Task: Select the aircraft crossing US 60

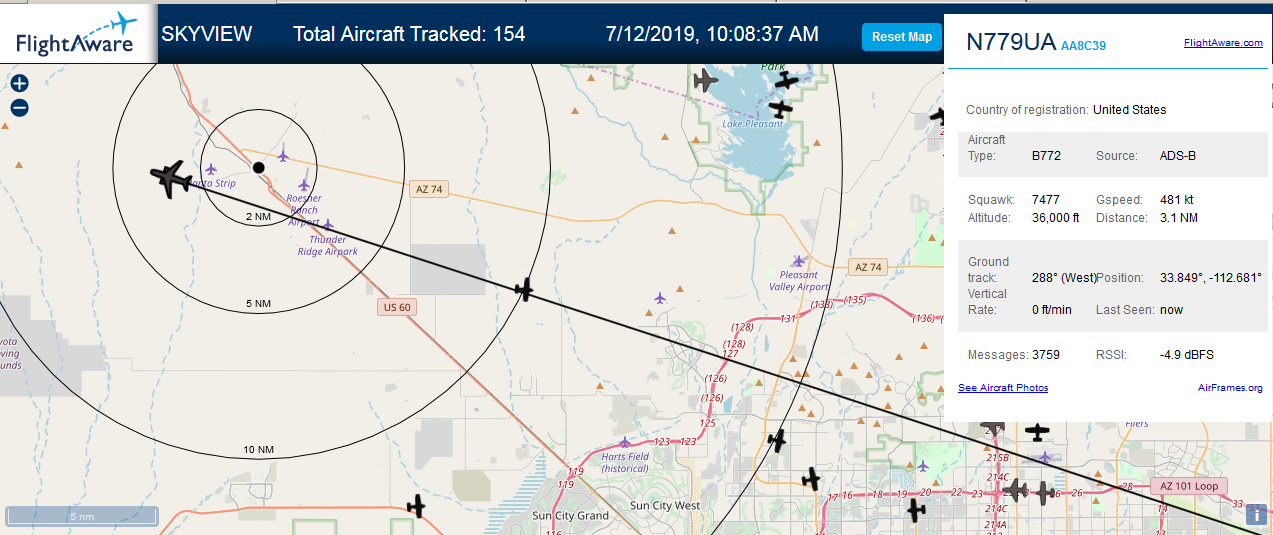Action: 524,290
